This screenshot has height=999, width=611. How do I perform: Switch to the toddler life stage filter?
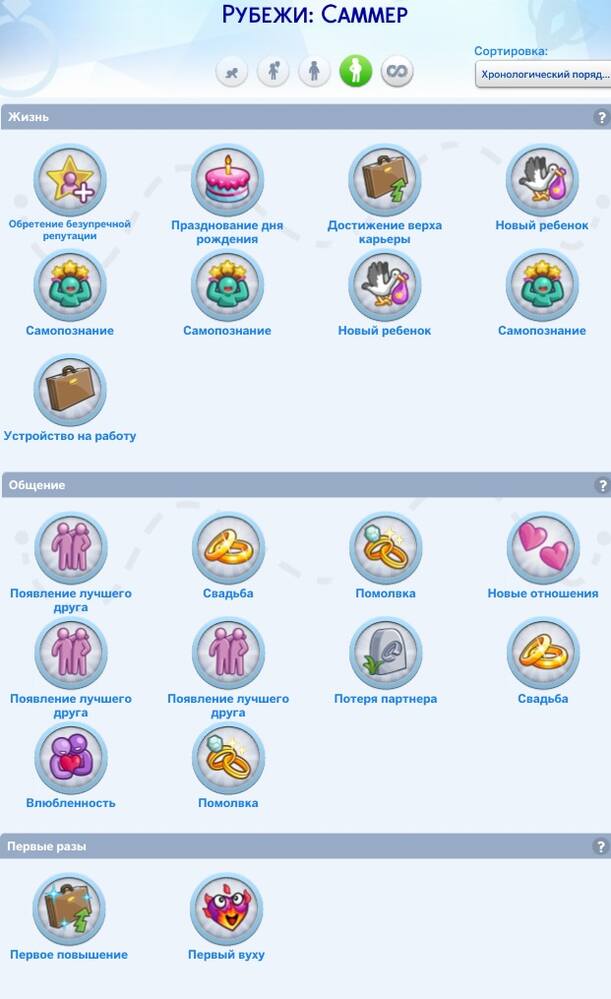[x=273, y=71]
